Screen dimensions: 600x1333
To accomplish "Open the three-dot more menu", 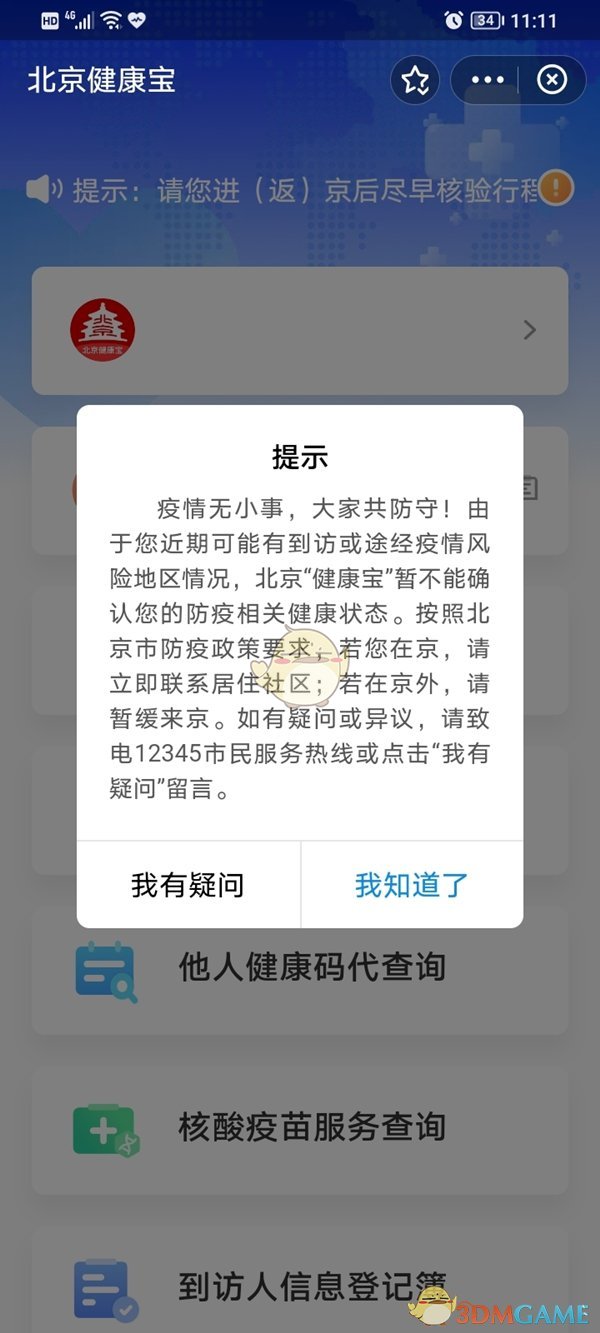I will 487,80.
